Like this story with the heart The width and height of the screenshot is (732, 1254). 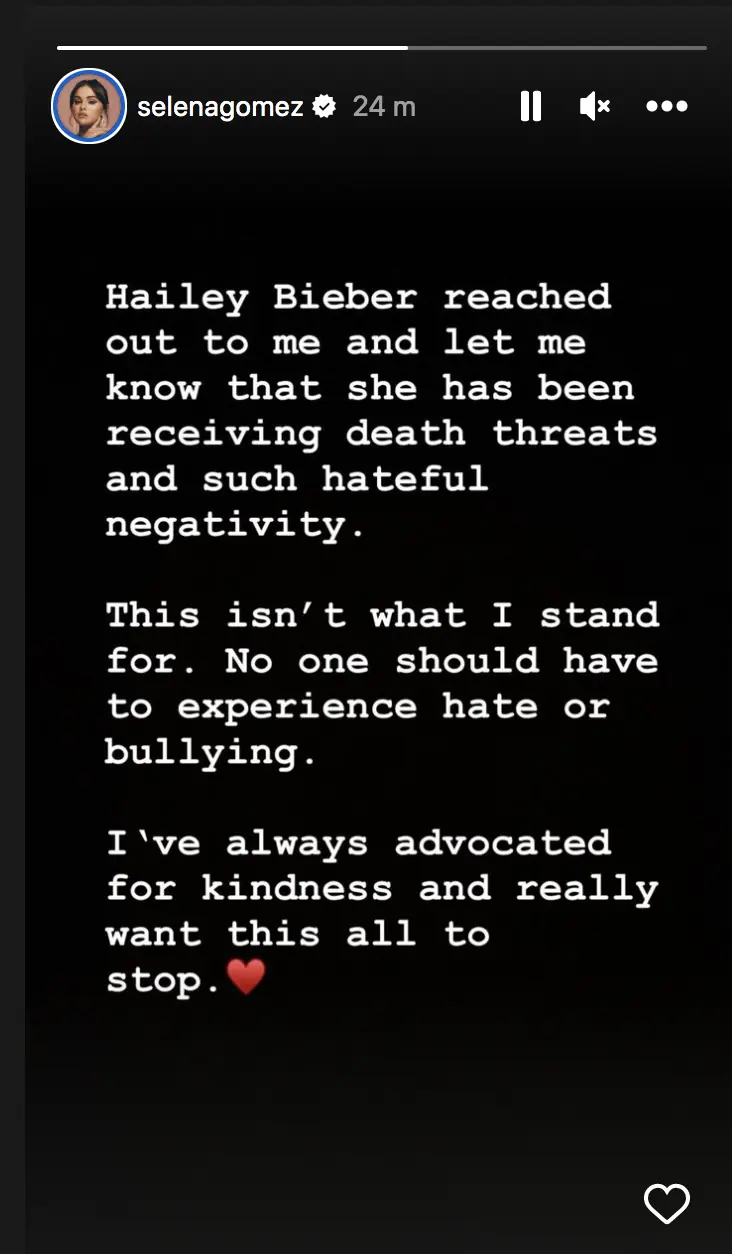point(667,1203)
